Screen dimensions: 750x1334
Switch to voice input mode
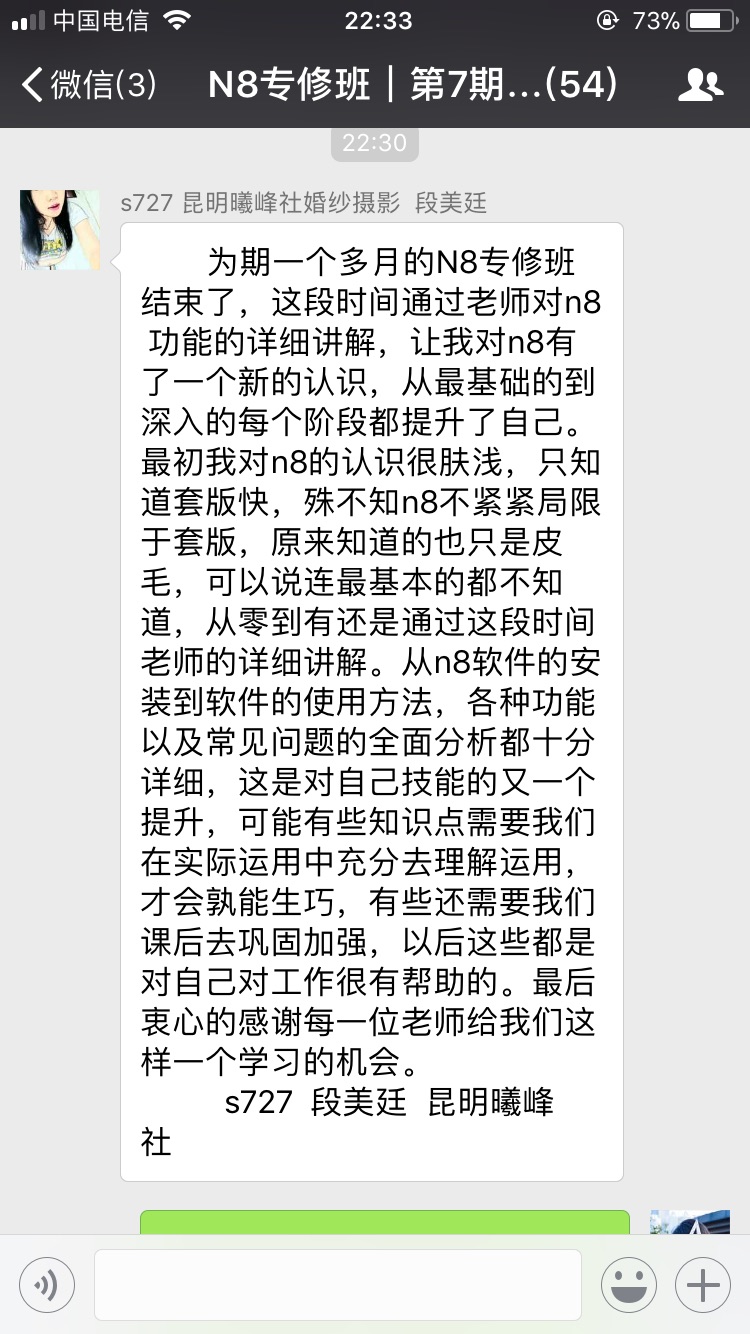click(x=46, y=1285)
